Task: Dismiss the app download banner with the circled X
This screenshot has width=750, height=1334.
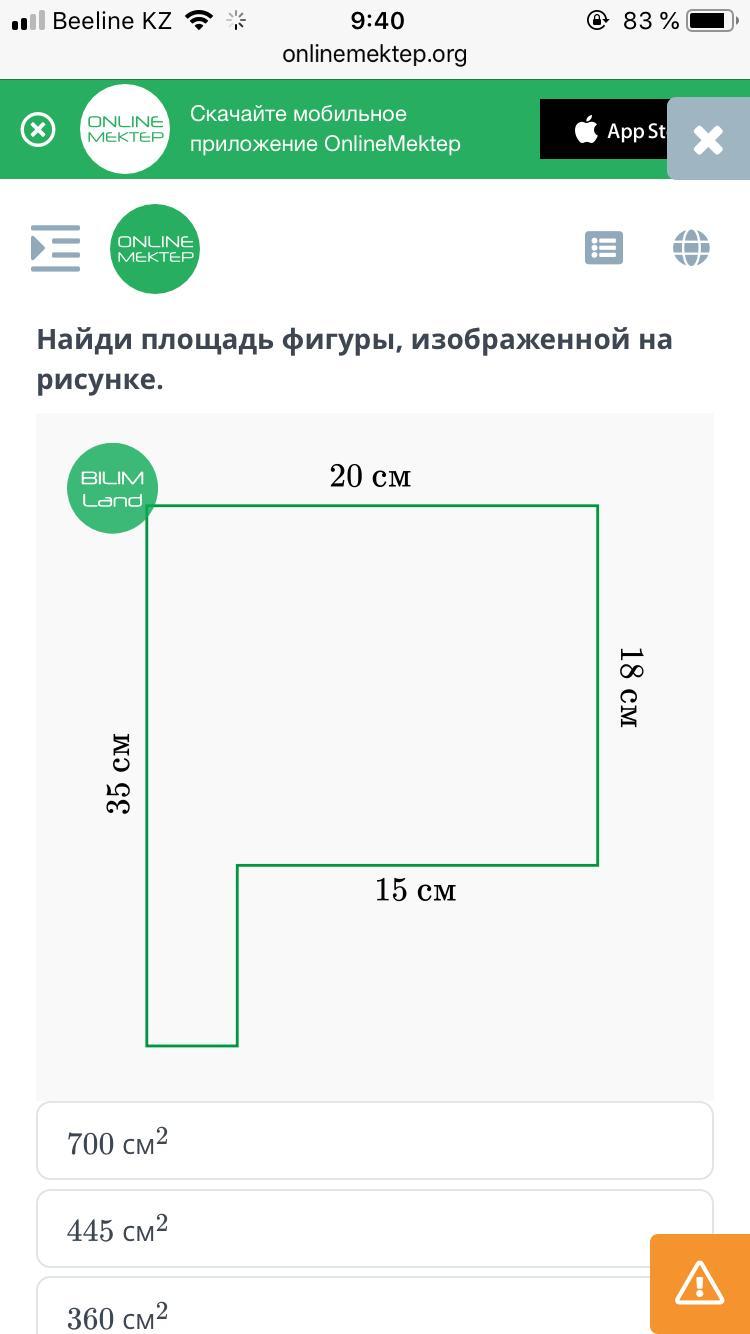Action: click(x=38, y=130)
